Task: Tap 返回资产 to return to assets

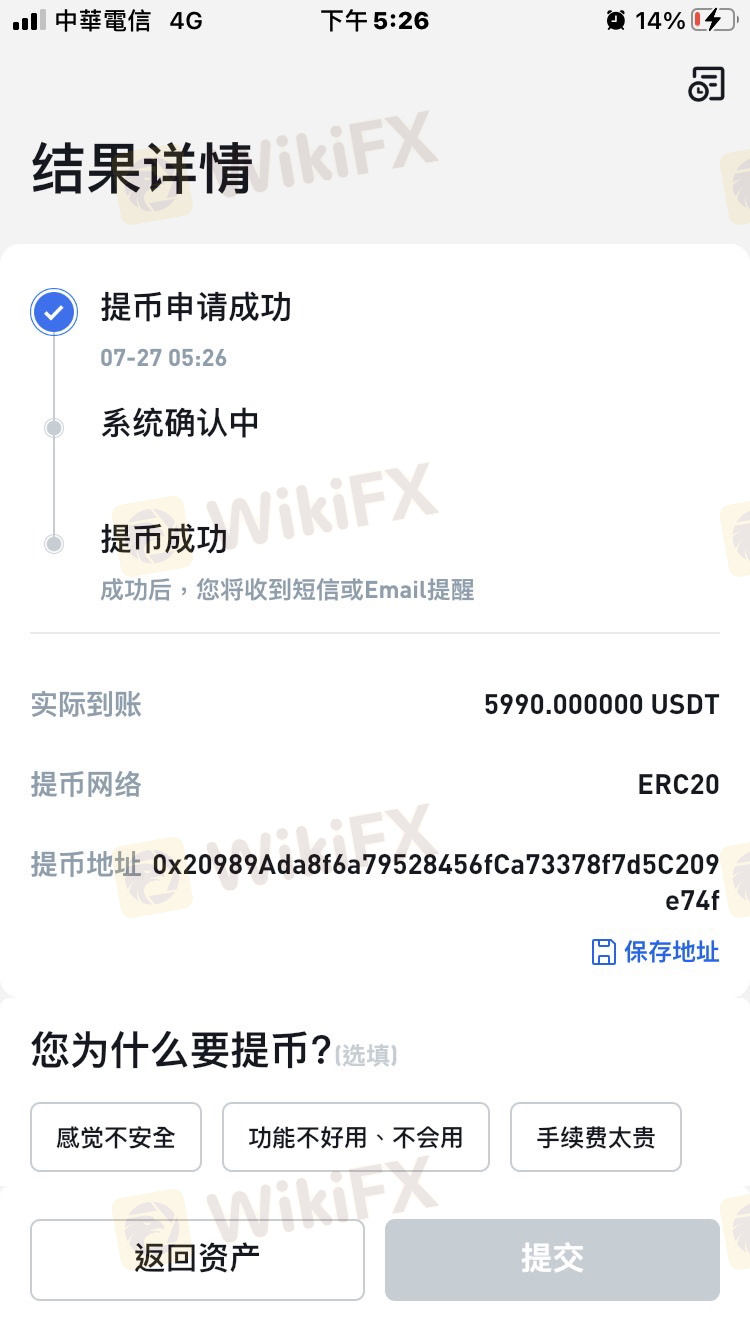Action: click(x=197, y=1259)
